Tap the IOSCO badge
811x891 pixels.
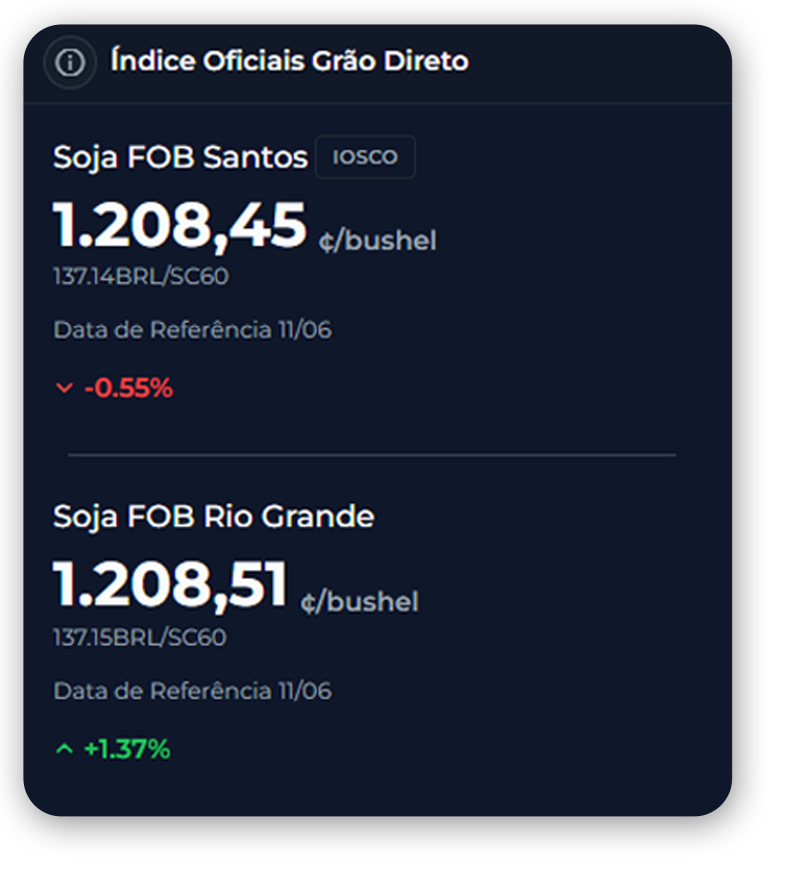point(365,157)
